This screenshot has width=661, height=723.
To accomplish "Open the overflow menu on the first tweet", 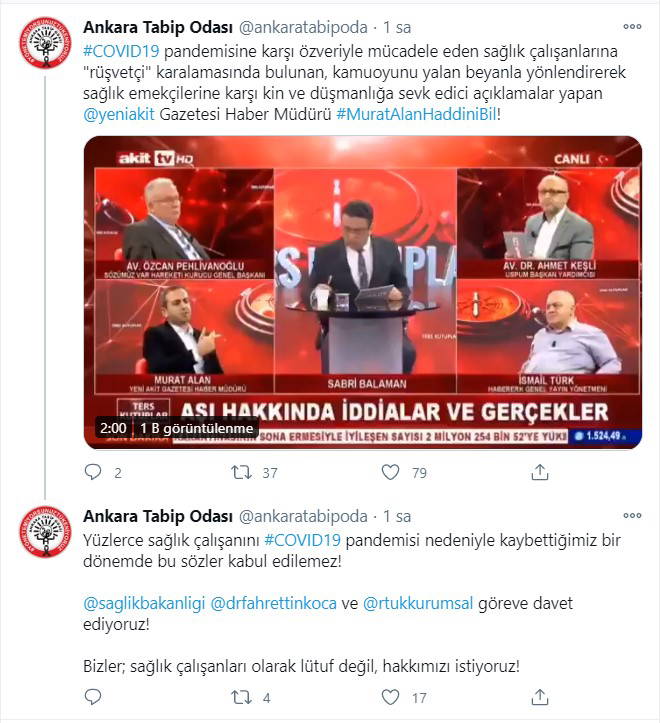I will (631, 26).
